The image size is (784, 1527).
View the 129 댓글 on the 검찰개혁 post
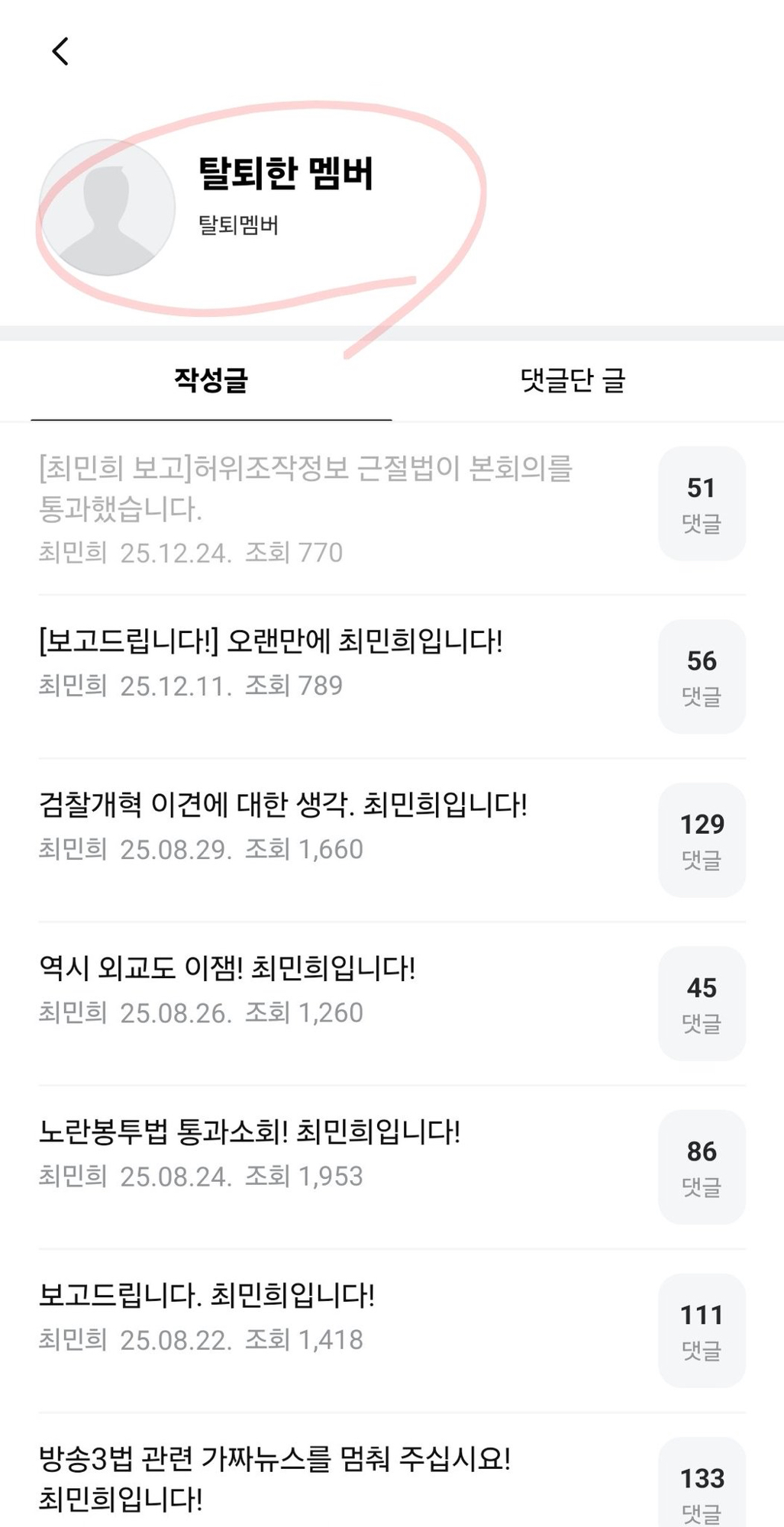pyautogui.click(x=702, y=840)
